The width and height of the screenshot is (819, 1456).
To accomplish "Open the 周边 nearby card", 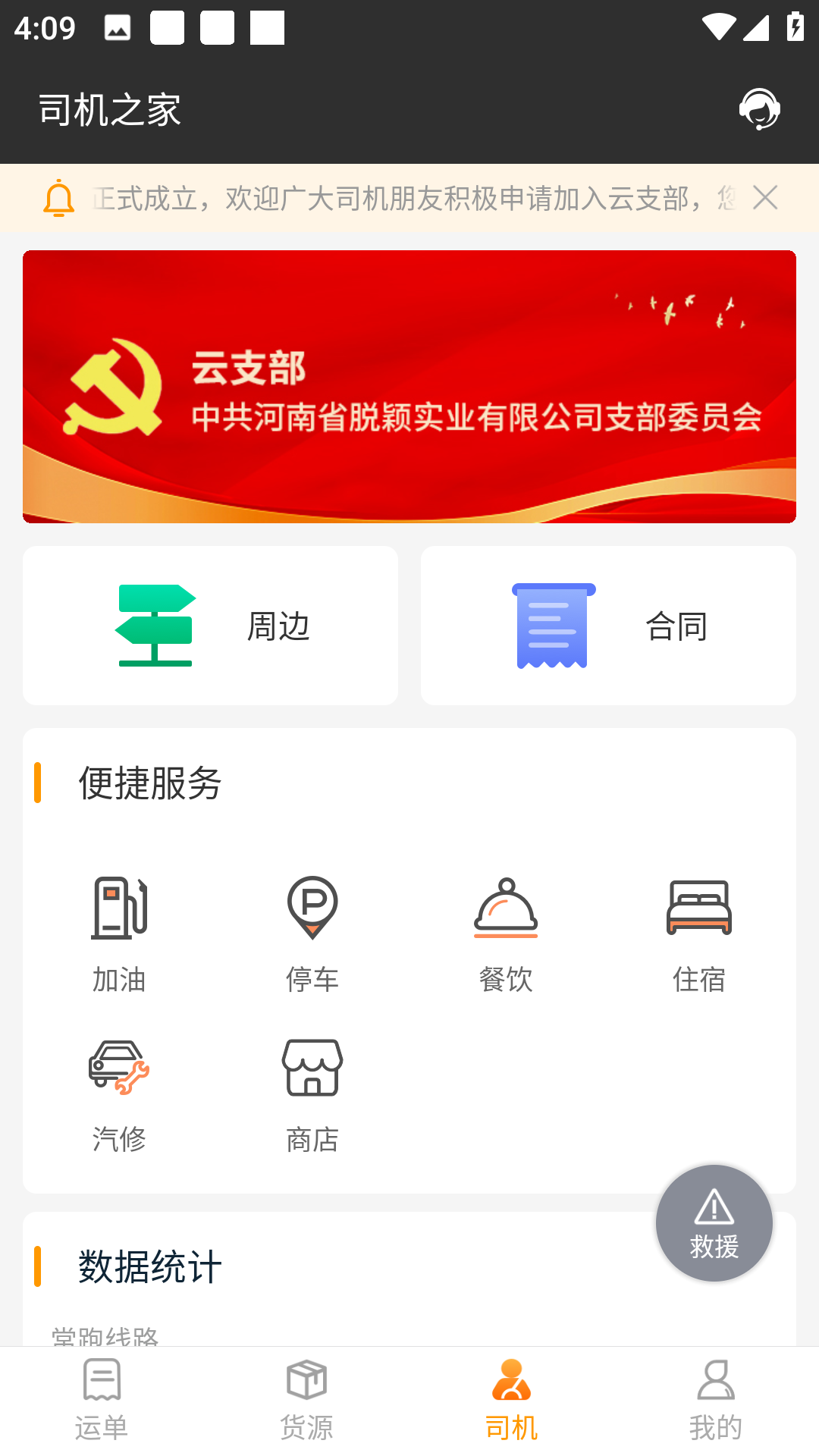I will pos(210,625).
